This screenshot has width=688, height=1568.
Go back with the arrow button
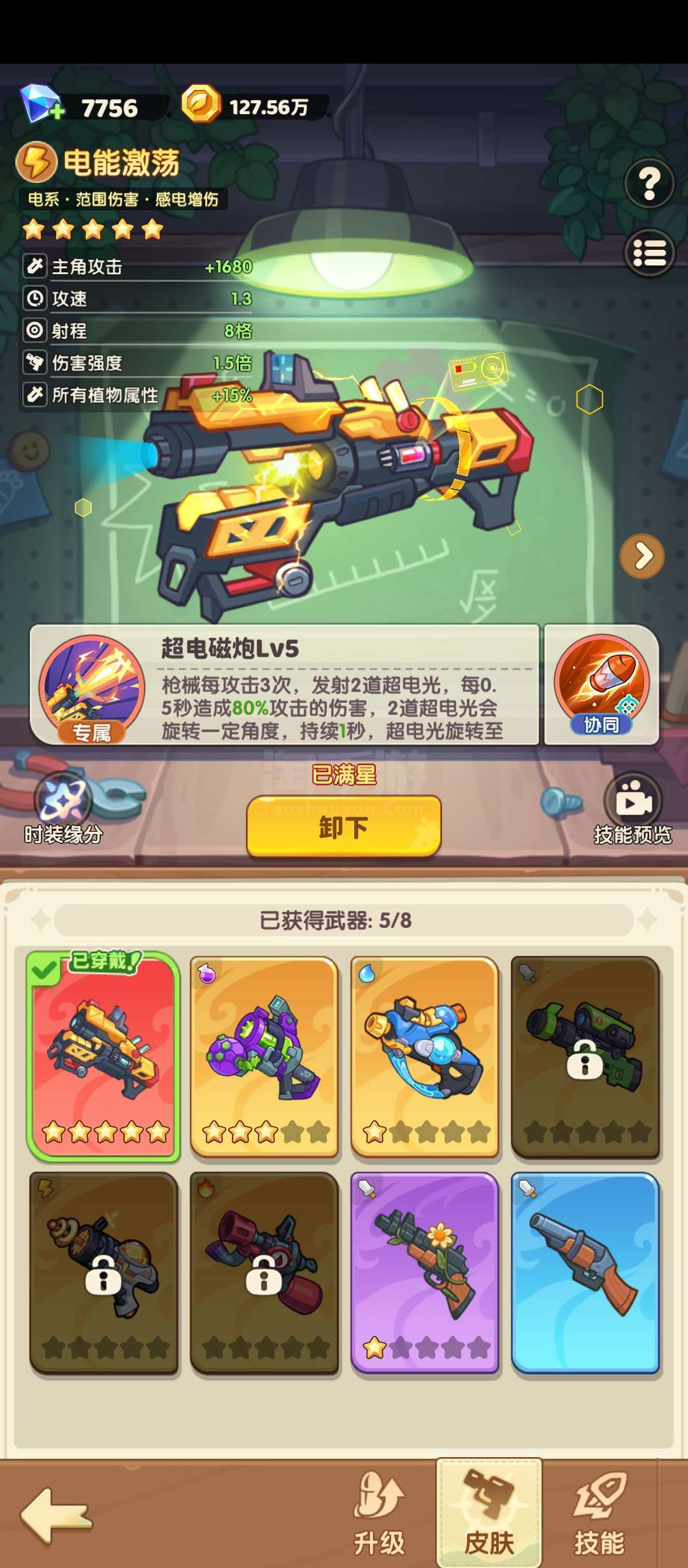click(x=55, y=1515)
